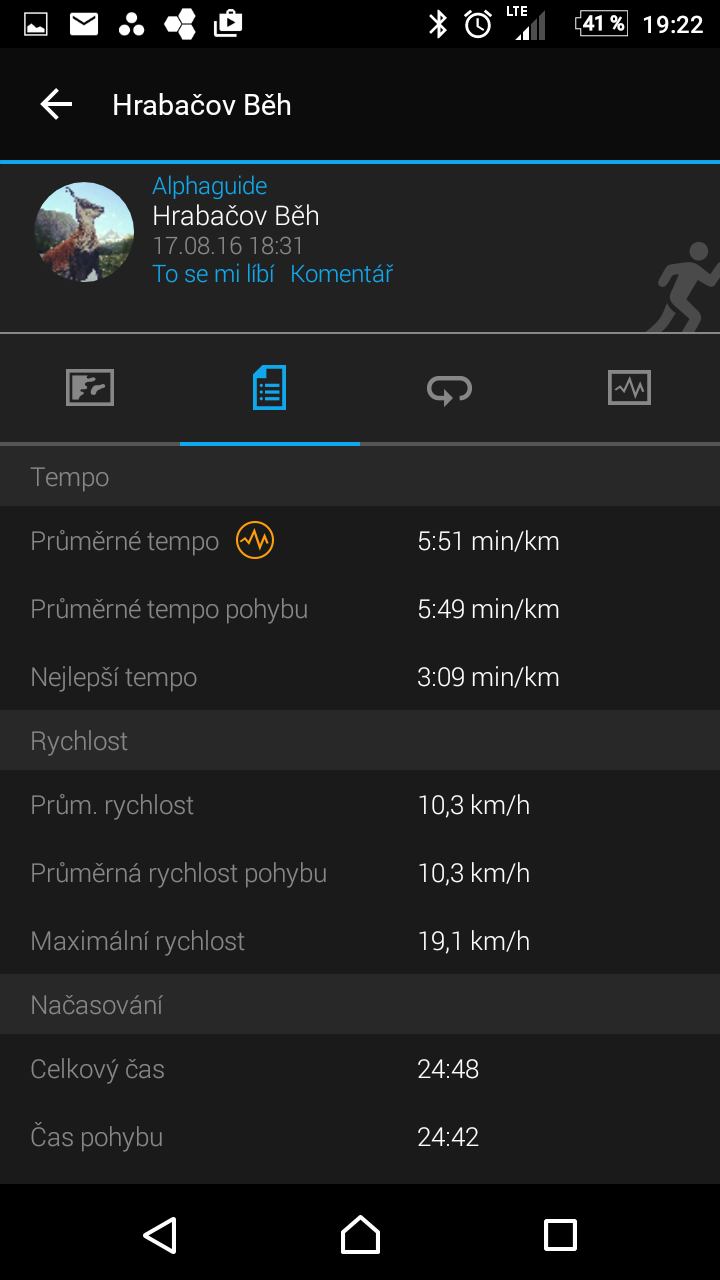
Task: Open the charts tab
Action: pyautogui.click(x=629, y=388)
